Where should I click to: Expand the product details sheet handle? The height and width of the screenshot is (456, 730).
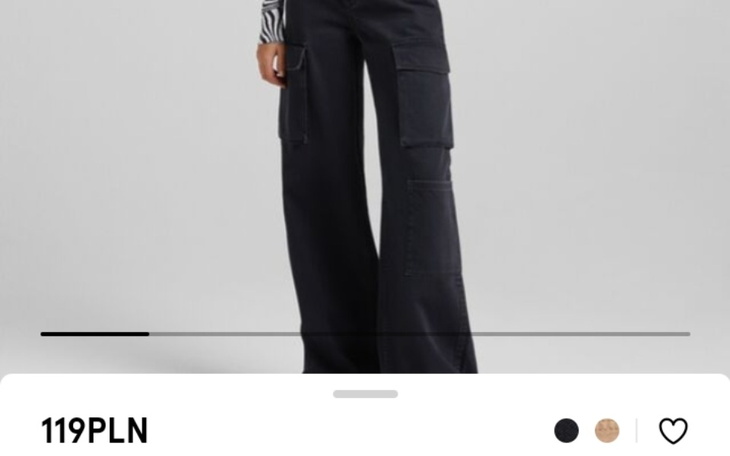click(365, 394)
